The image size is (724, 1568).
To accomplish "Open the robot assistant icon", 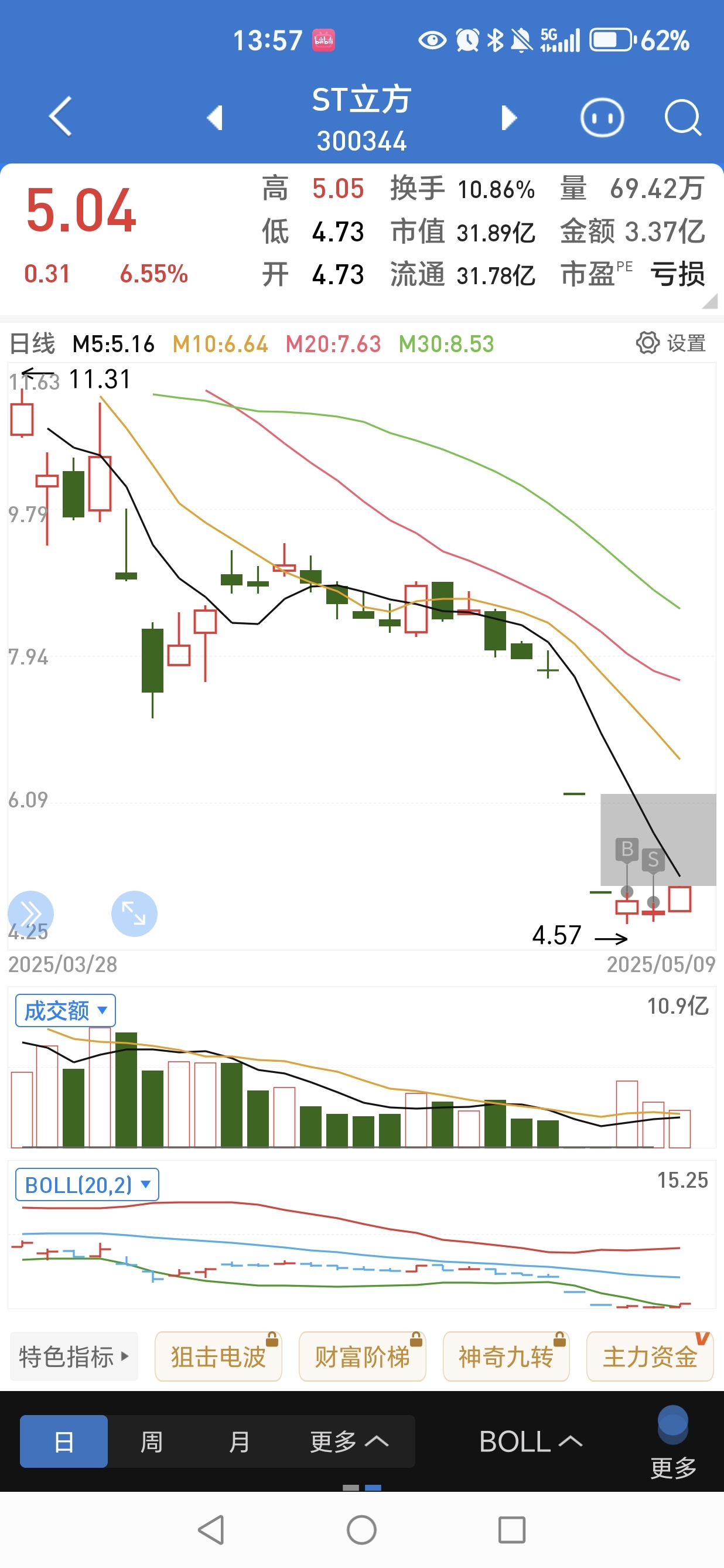I will pos(602,117).
